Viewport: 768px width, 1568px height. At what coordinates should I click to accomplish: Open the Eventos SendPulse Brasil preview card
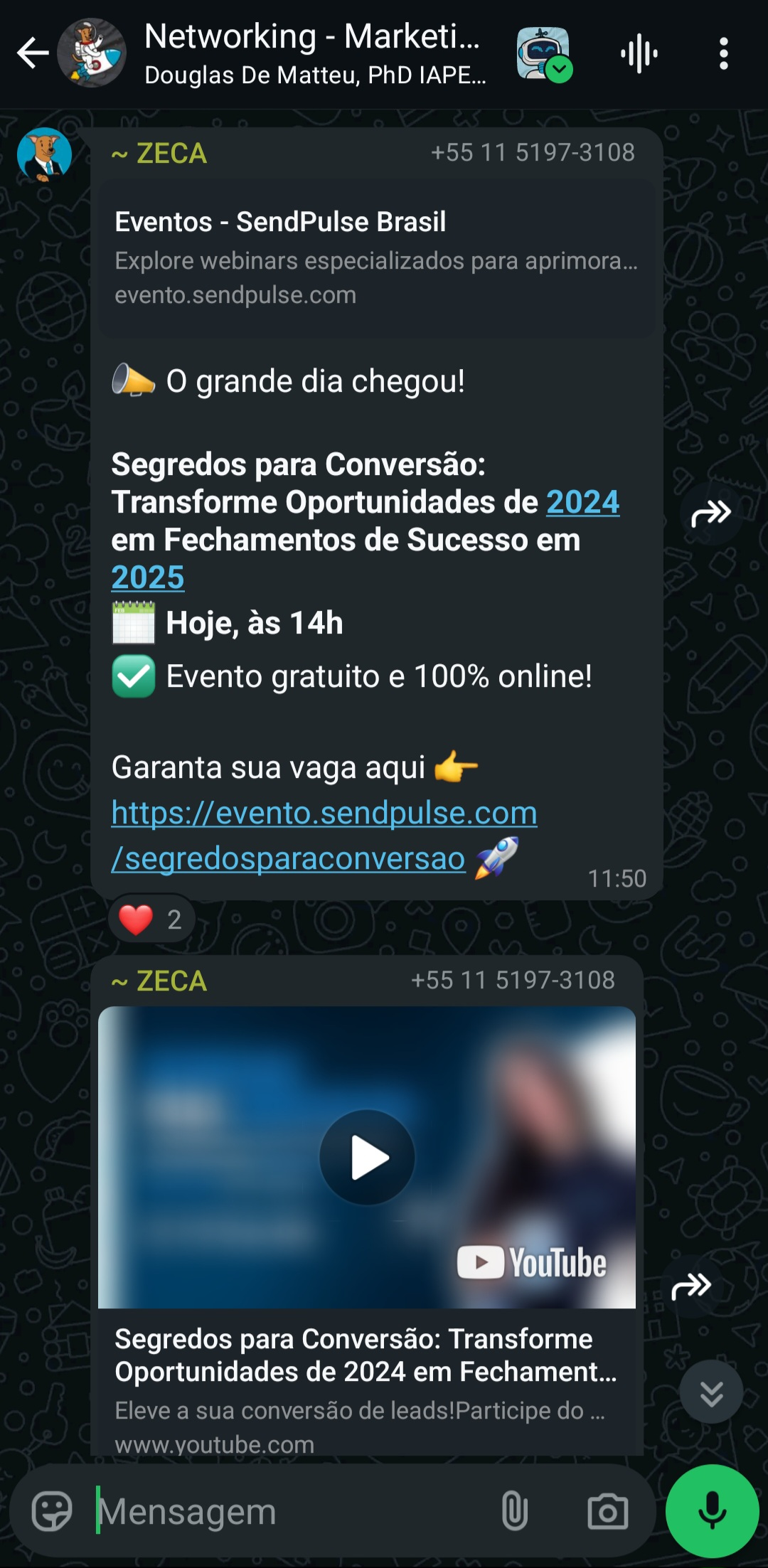375,257
